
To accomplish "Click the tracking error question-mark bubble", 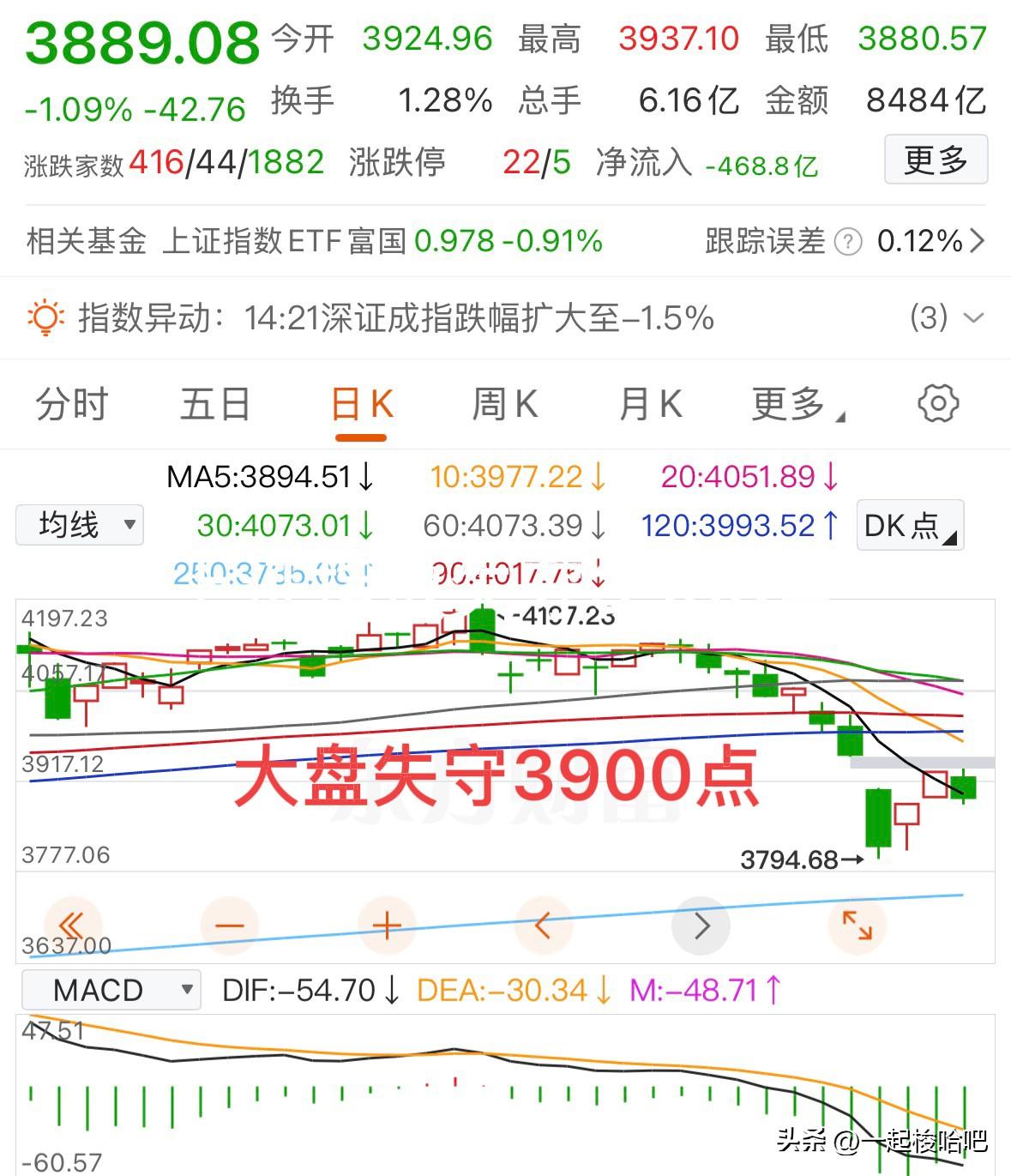I will point(847,241).
